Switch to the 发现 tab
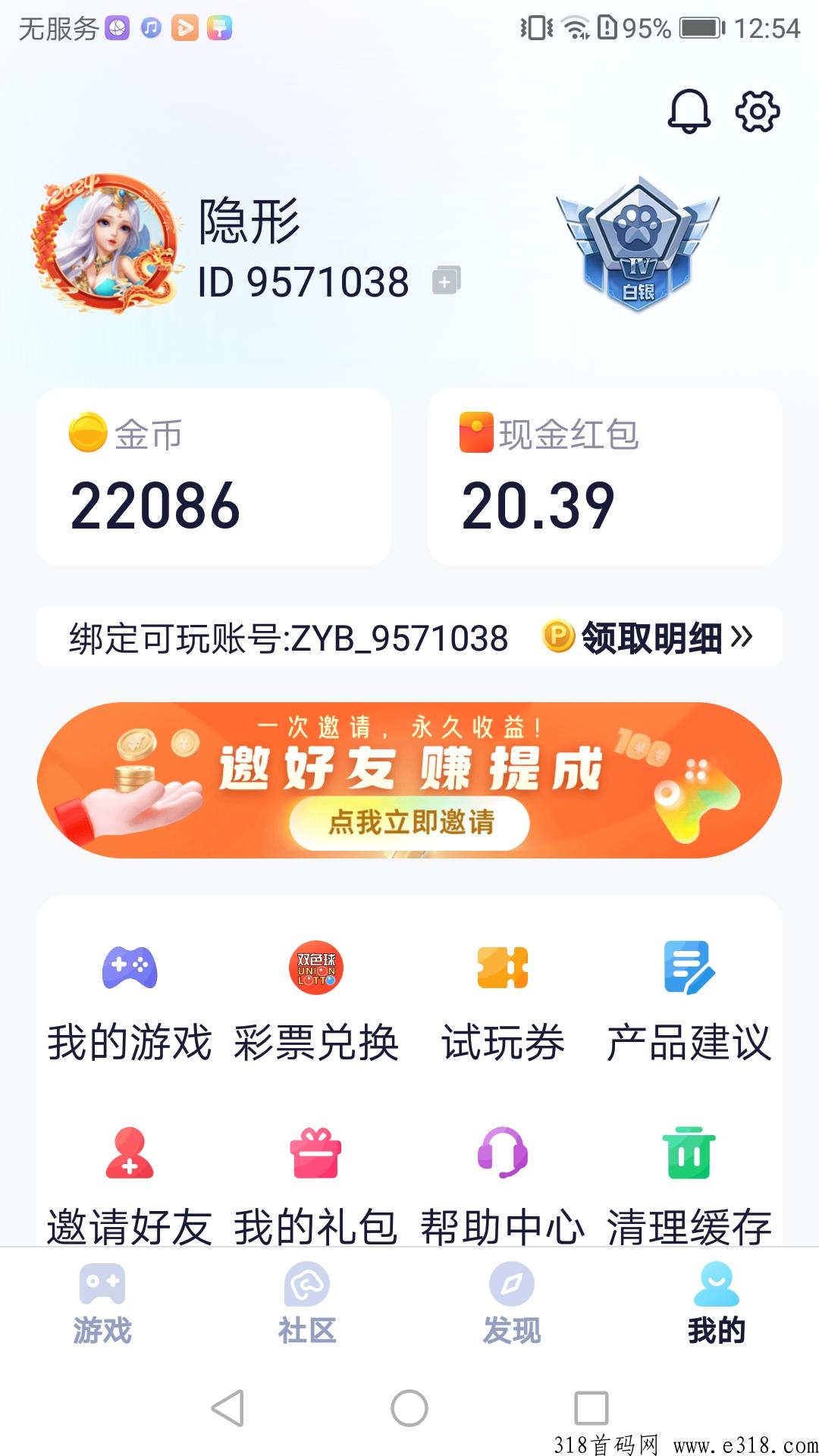819x1456 pixels. point(512,1304)
